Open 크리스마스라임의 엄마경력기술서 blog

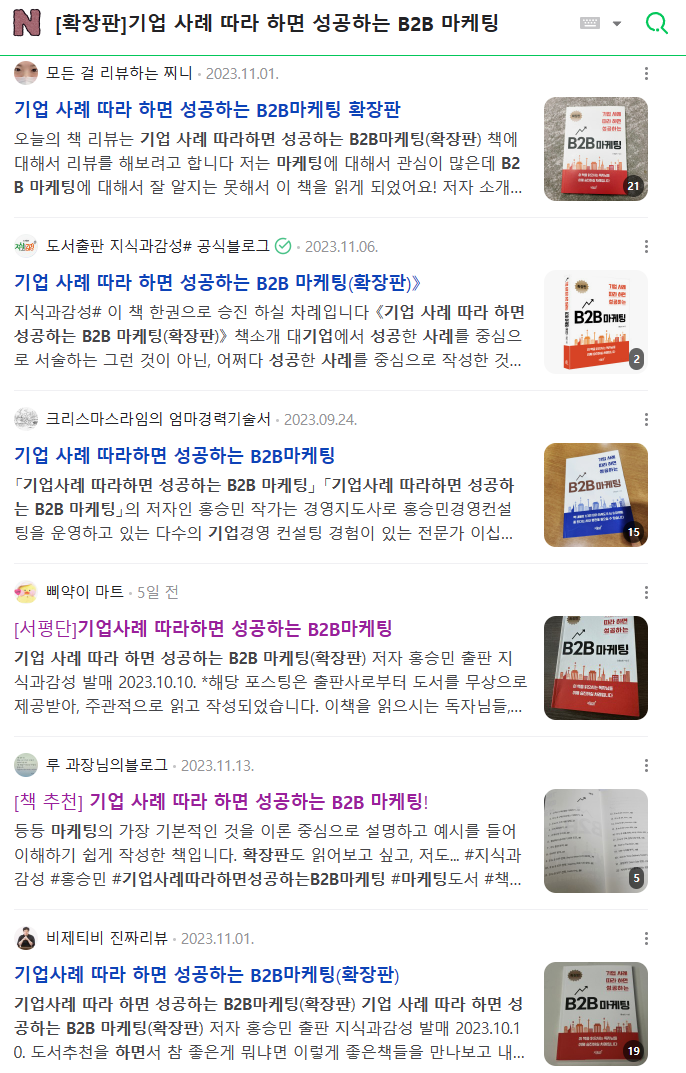pyautogui.click(x=157, y=419)
